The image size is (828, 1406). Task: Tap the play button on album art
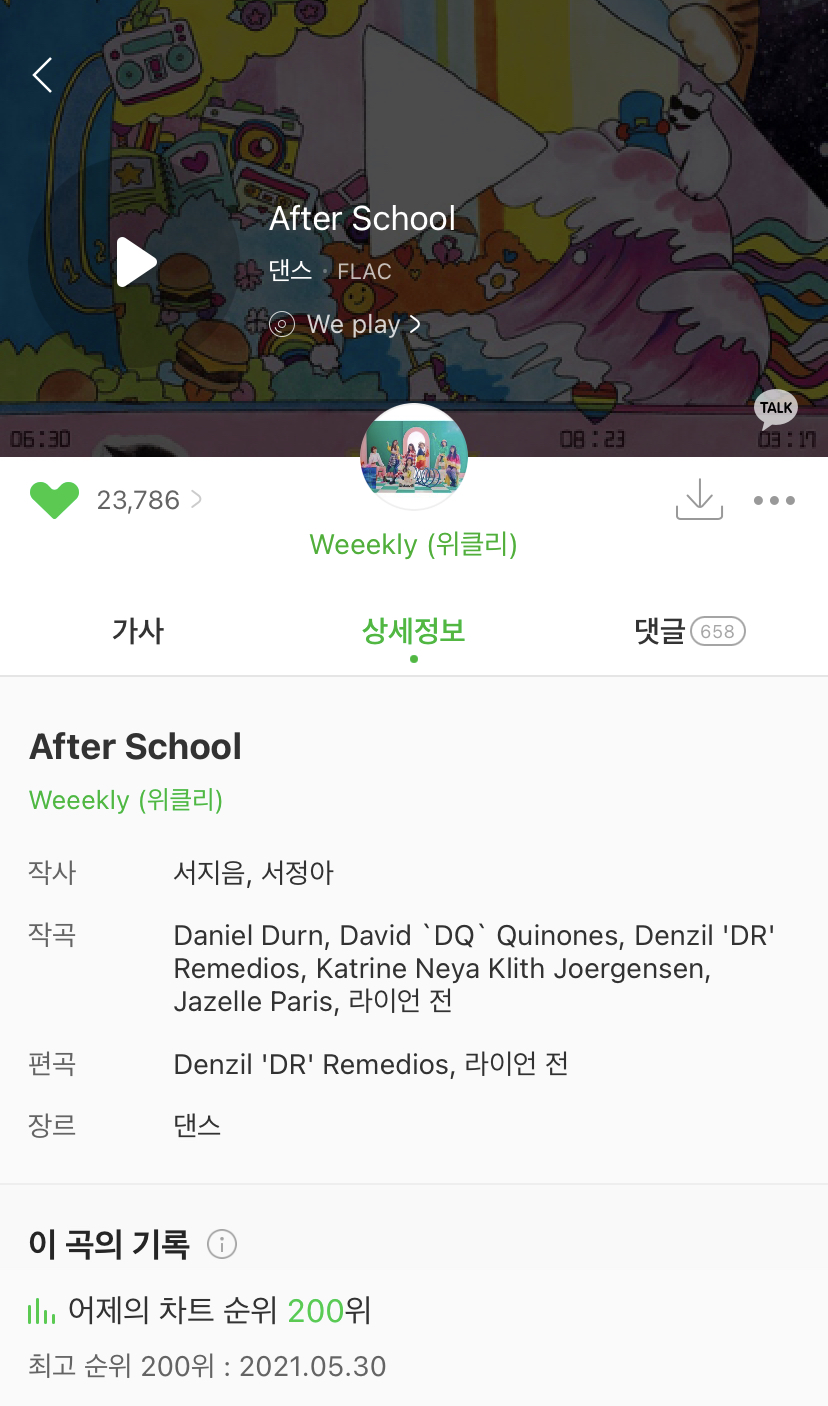pyautogui.click(x=135, y=261)
